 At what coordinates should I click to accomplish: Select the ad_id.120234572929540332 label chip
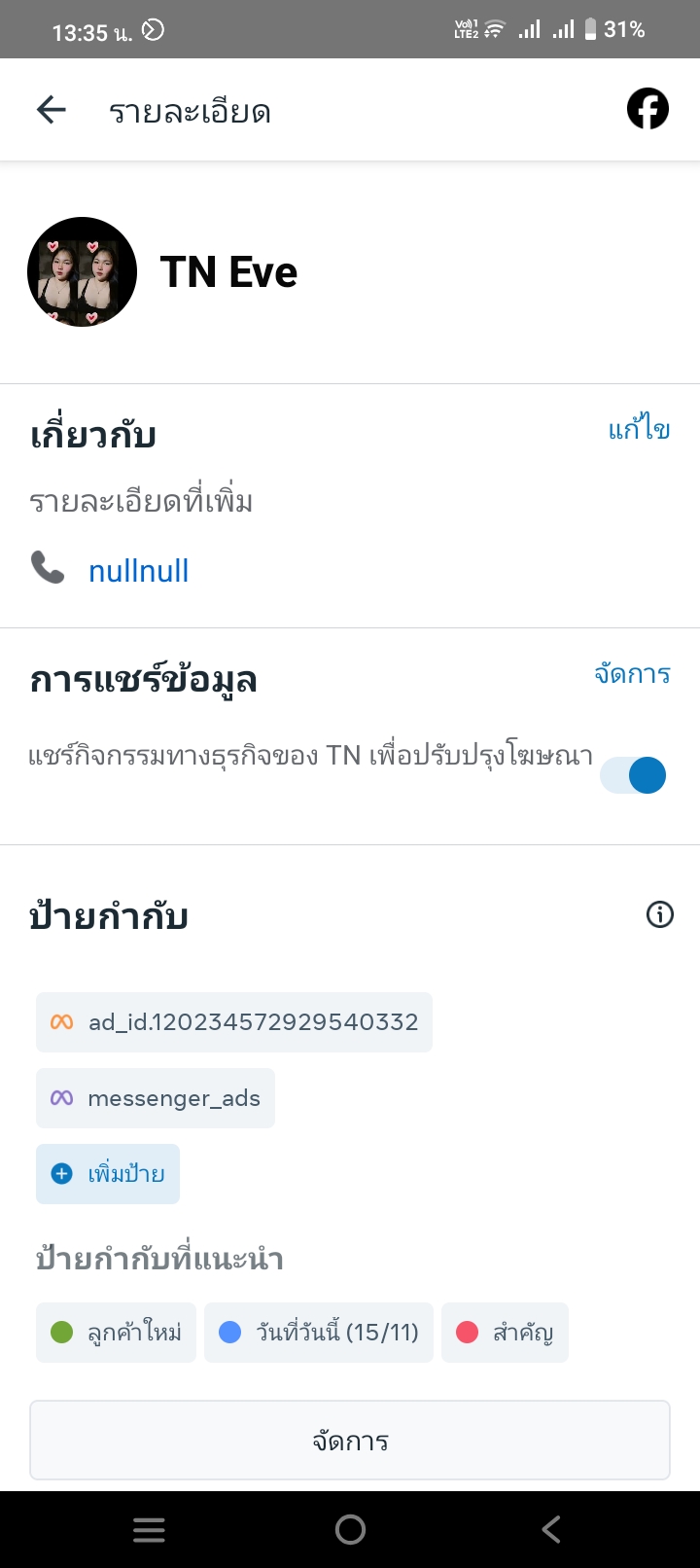click(234, 1022)
